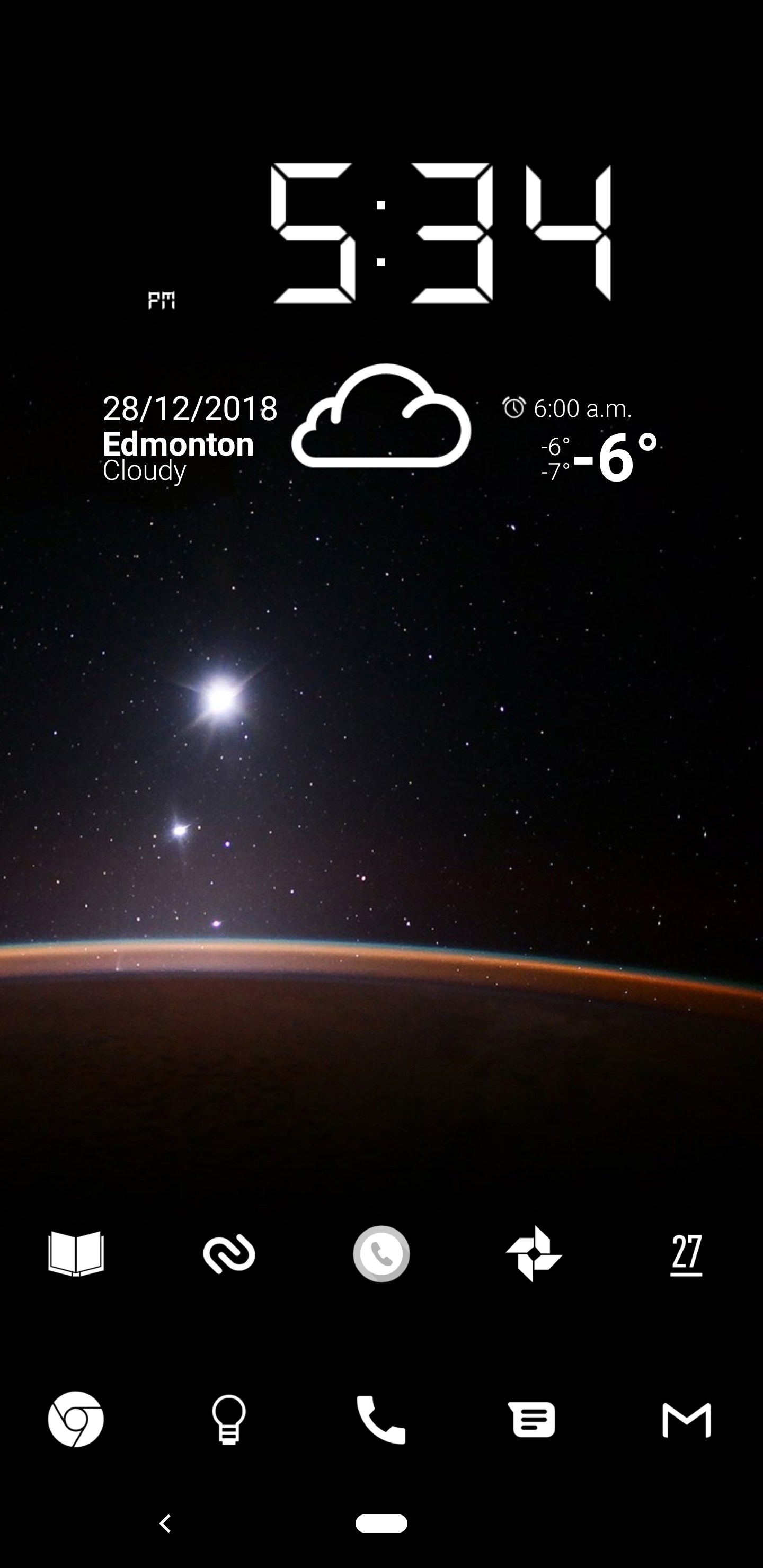Open the messages app in the dock

tap(534, 1419)
